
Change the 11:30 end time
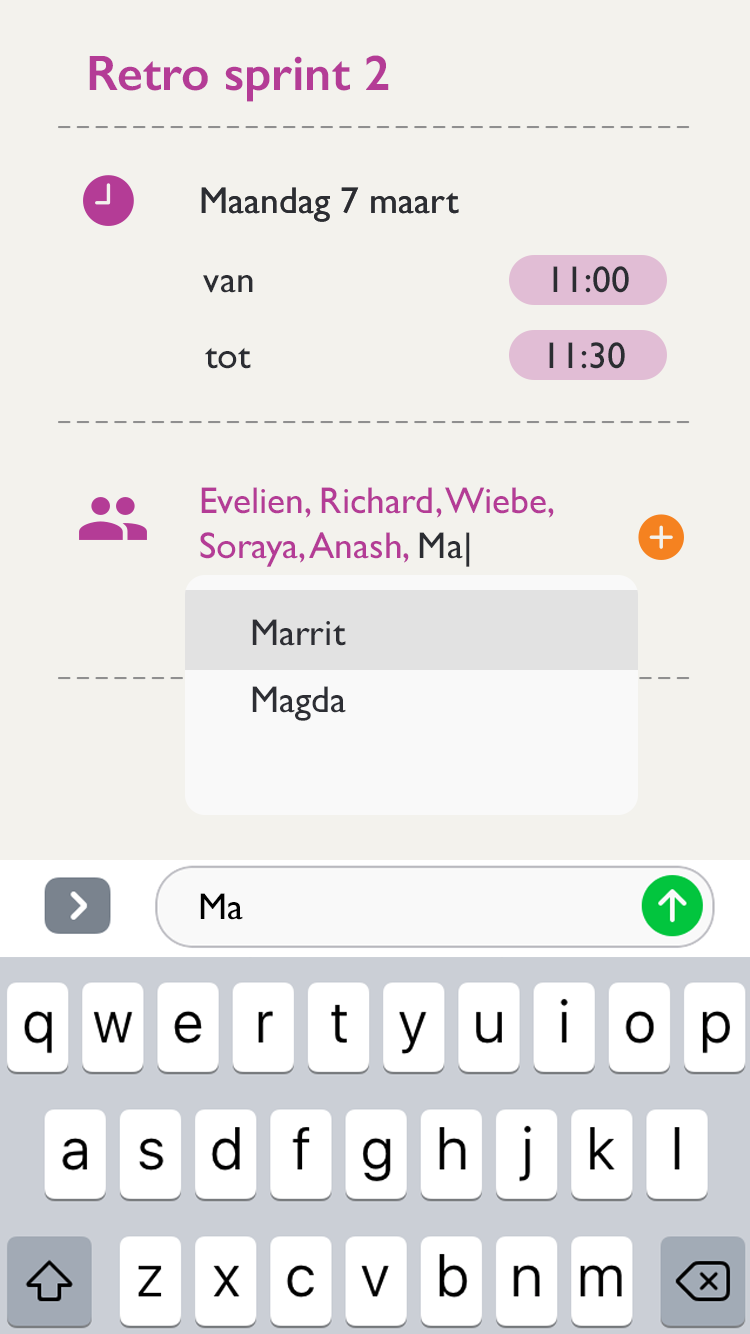(x=587, y=355)
